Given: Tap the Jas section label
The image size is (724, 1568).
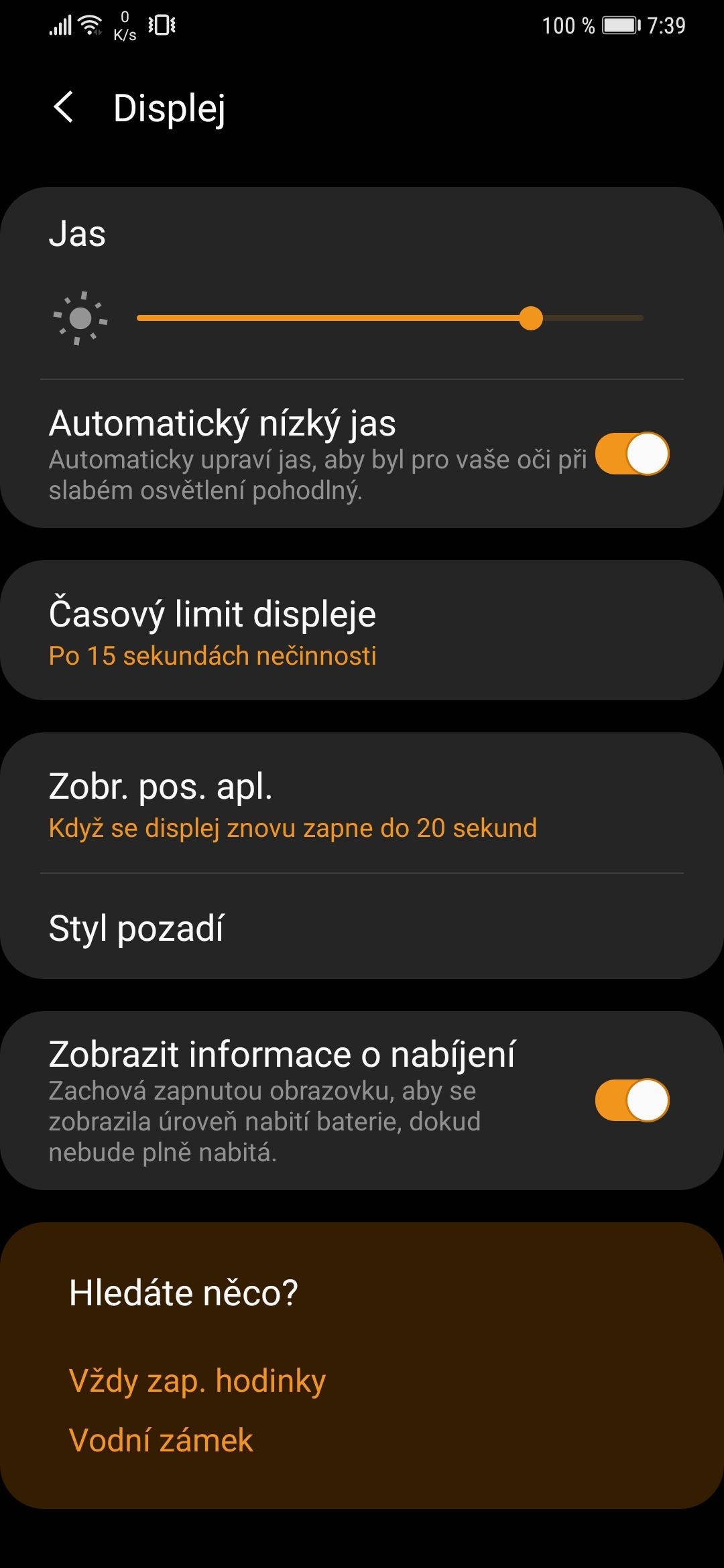Looking at the screenshot, I should [x=76, y=235].
